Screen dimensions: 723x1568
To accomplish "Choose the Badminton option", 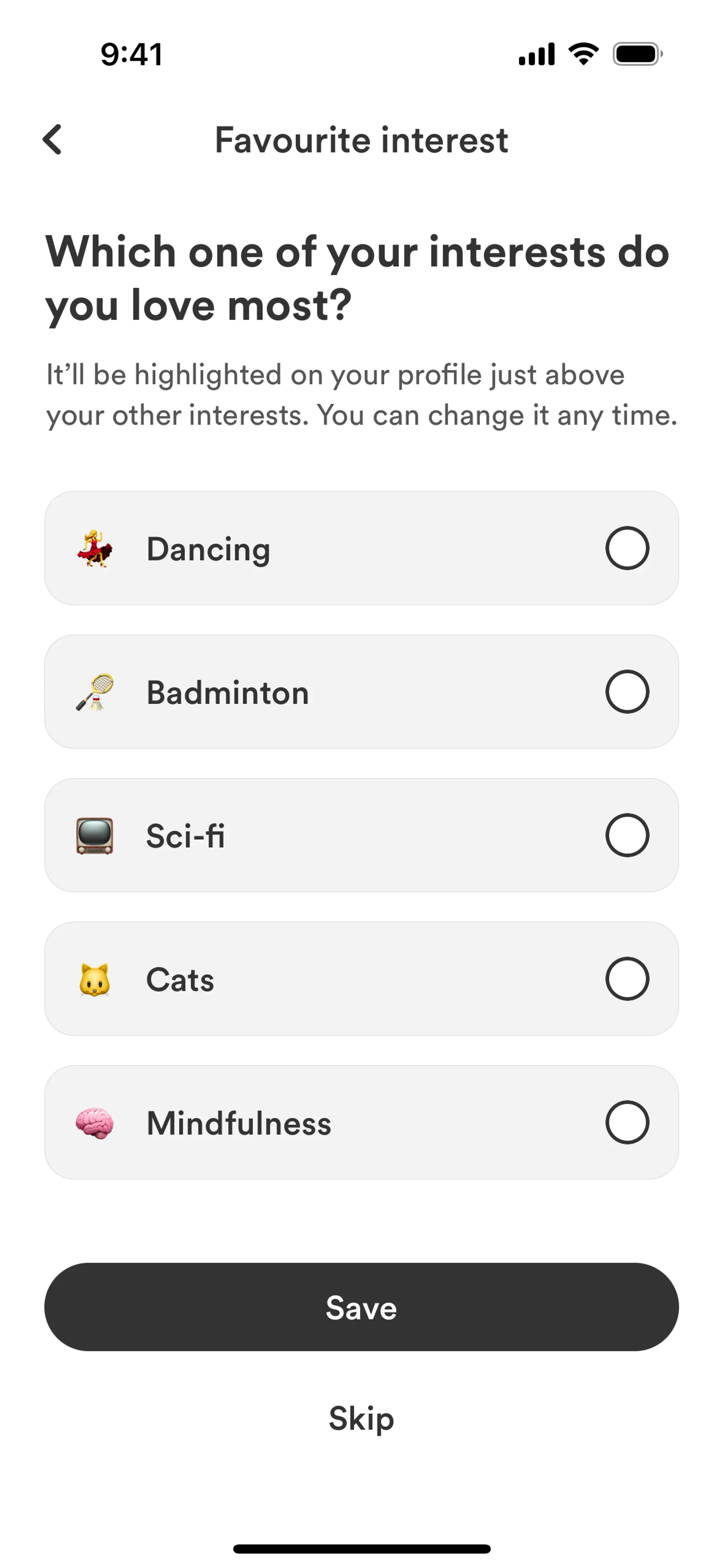I will pos(361,691).
